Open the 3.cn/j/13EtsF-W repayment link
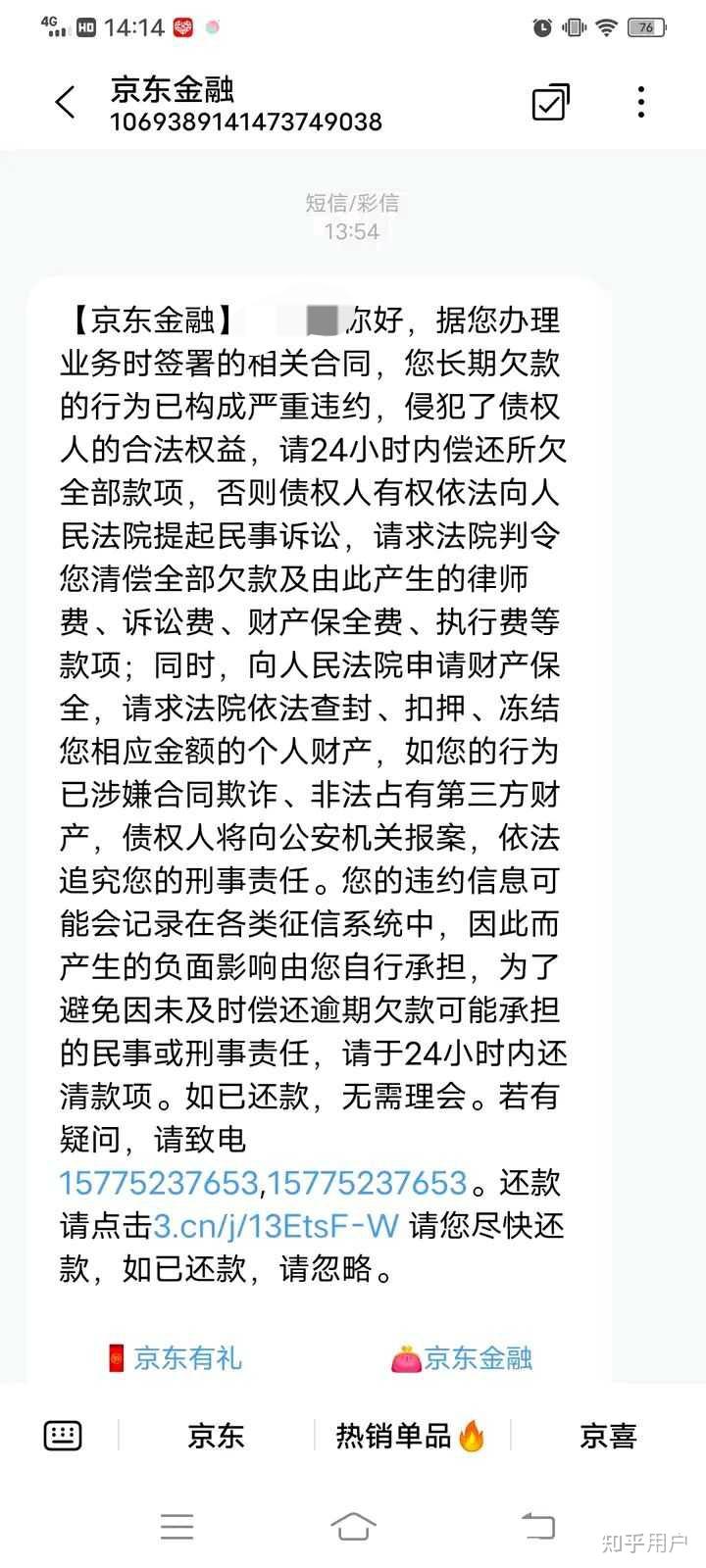 point(276,1226)
